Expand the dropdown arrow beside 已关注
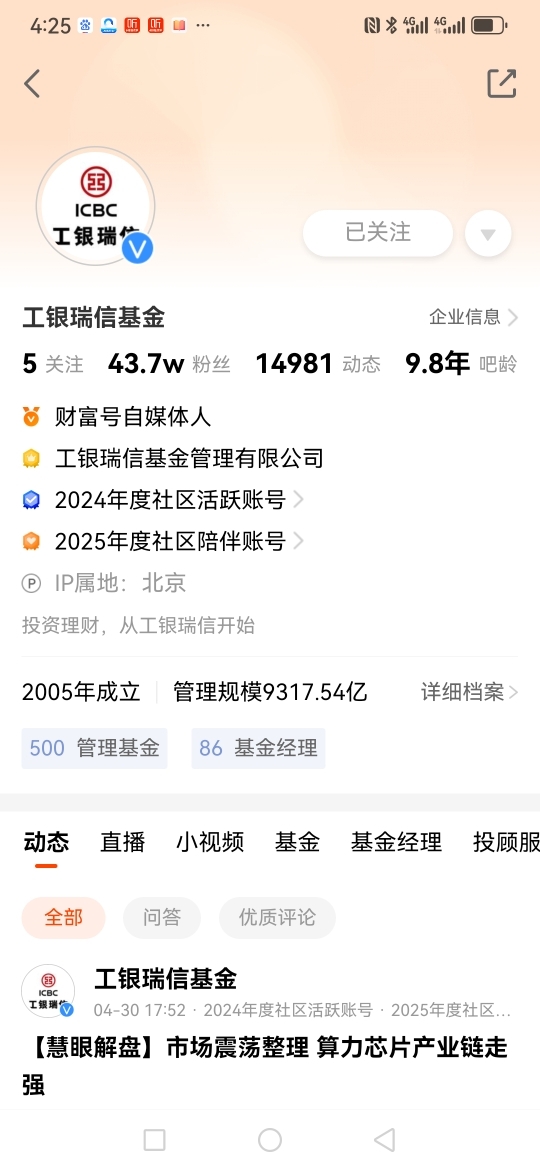The image size is (540, 1170). (488, 234)
